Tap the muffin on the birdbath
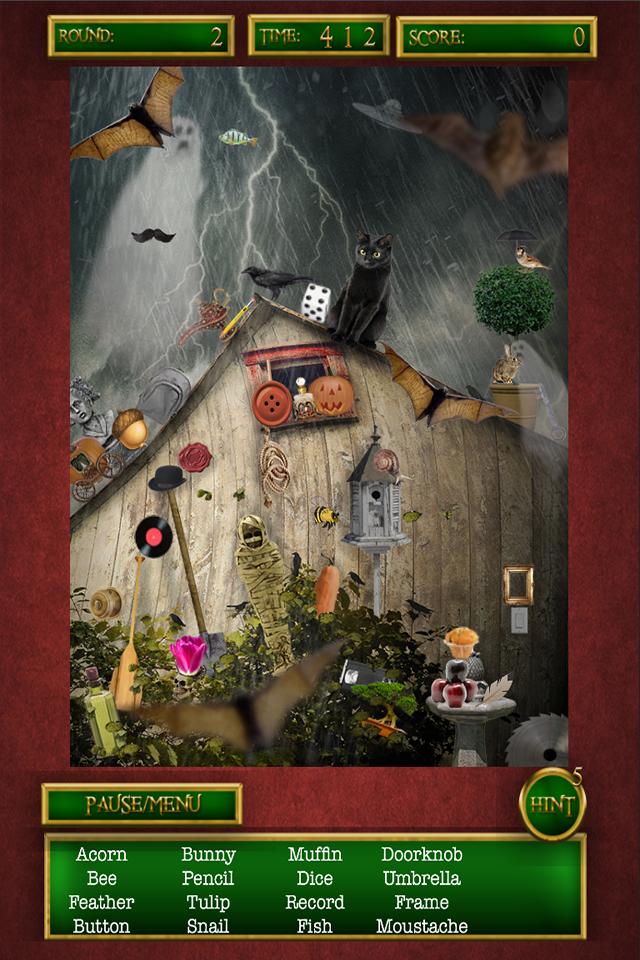Image resolution: width=640 pixels, height=960 pixels. point(462,640)
